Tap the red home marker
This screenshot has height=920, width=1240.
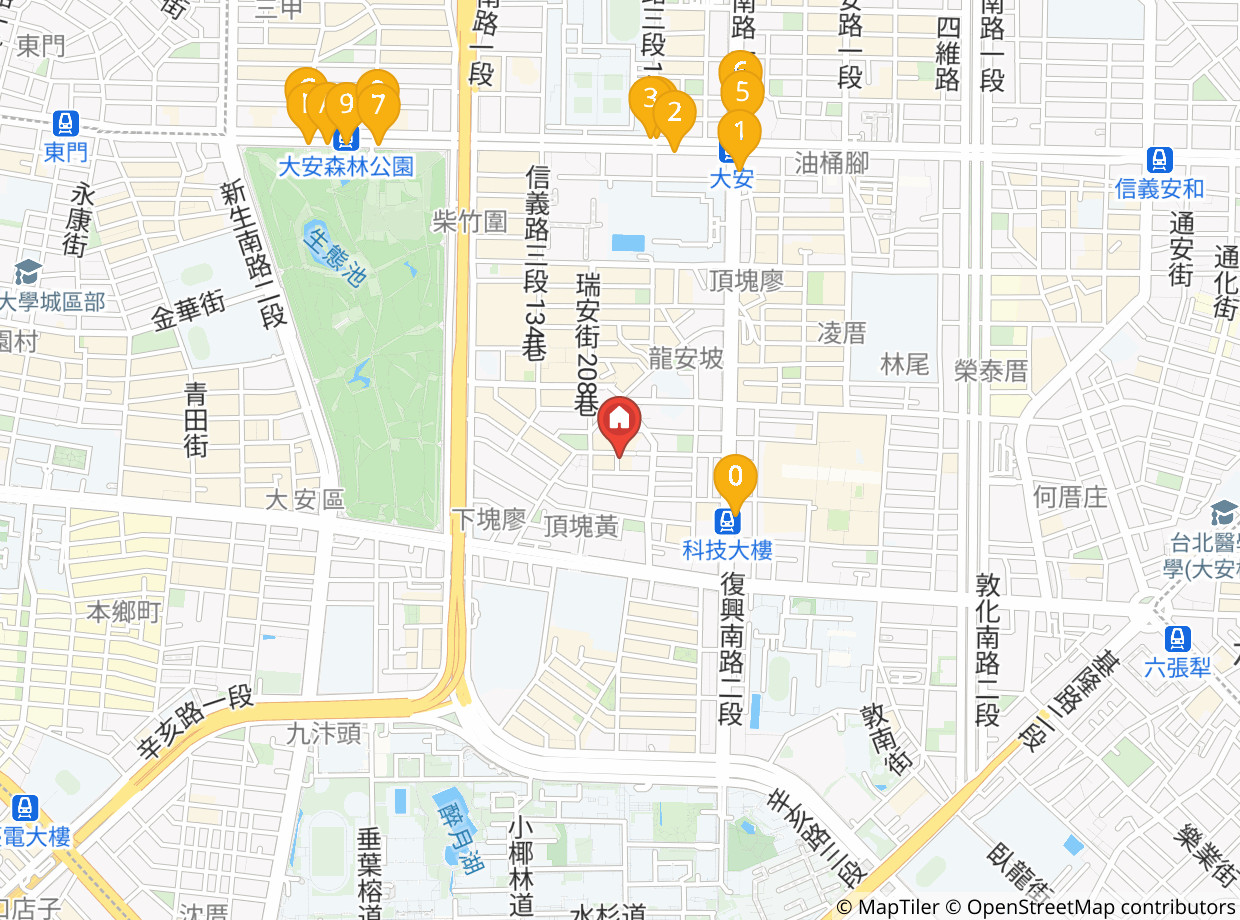click(620, 426)
